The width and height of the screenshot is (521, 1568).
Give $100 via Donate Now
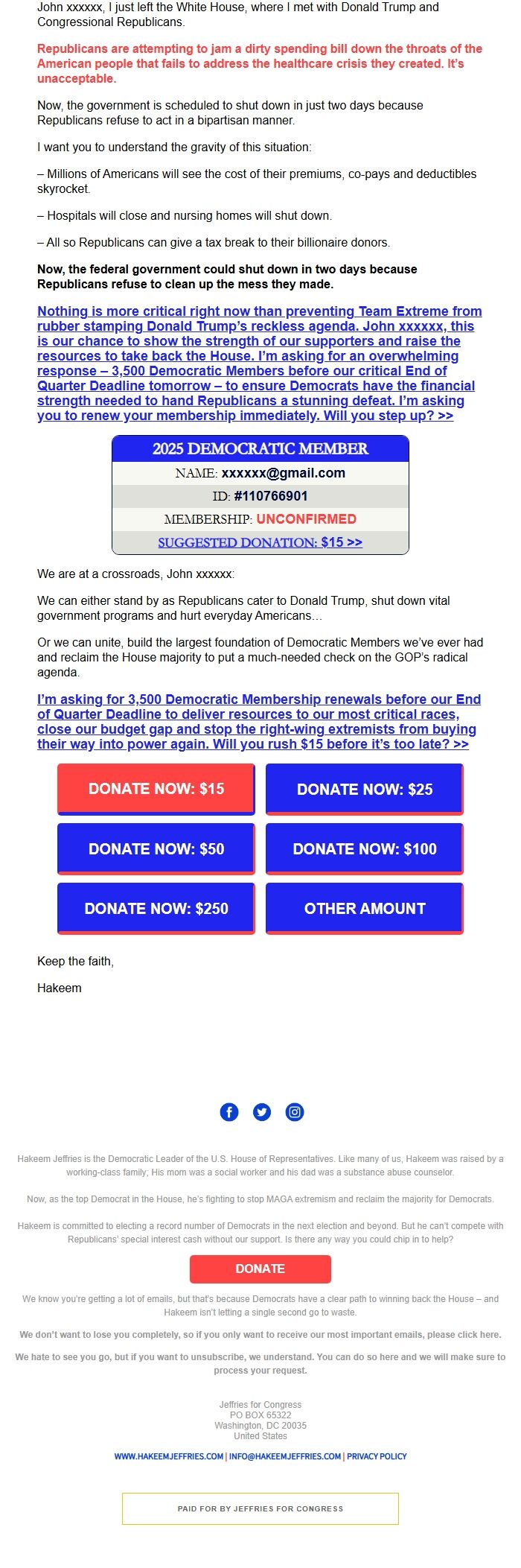coord(365,848)
